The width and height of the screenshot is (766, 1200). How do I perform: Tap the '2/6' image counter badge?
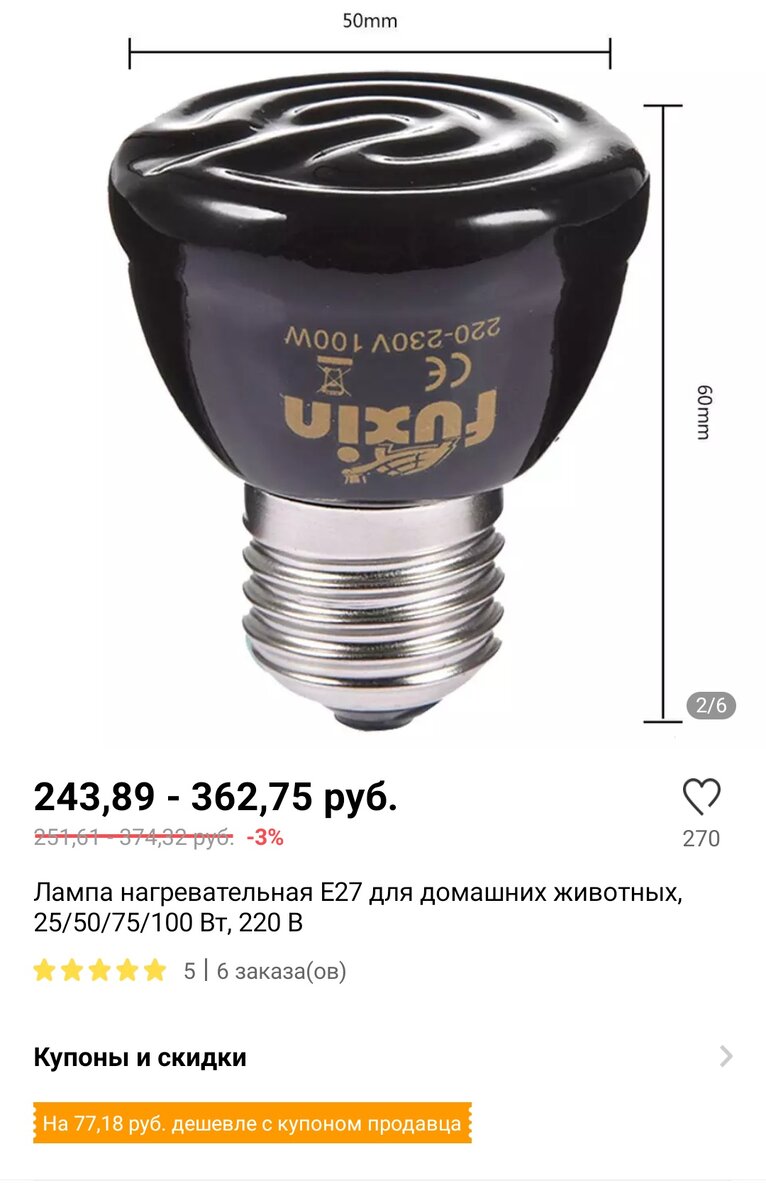709,705
